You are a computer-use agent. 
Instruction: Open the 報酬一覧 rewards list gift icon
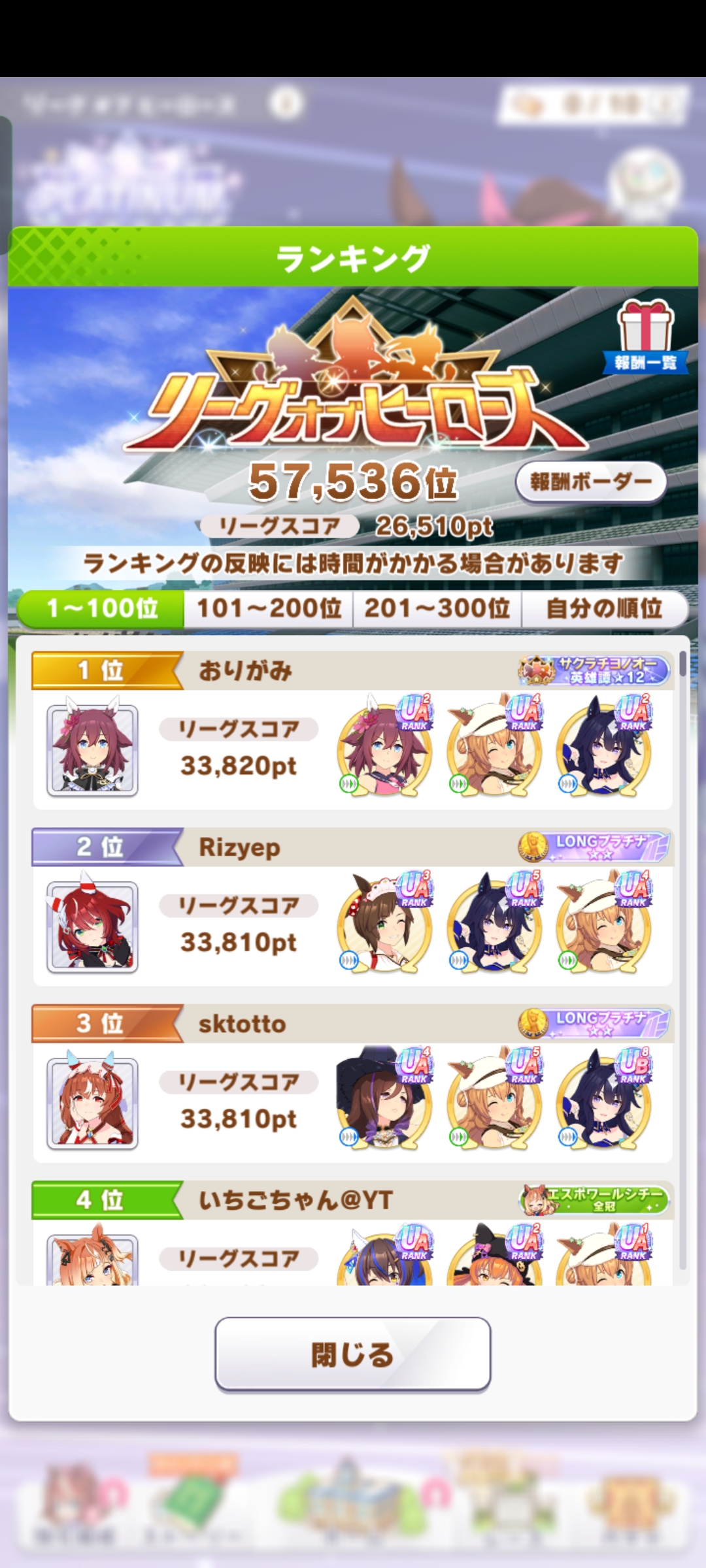645,336
